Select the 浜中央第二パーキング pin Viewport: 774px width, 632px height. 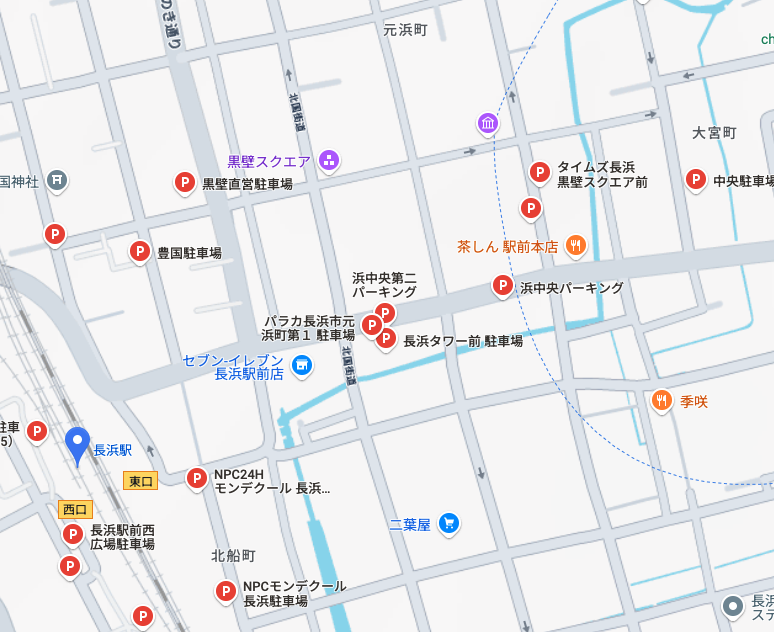click(384, 313)
